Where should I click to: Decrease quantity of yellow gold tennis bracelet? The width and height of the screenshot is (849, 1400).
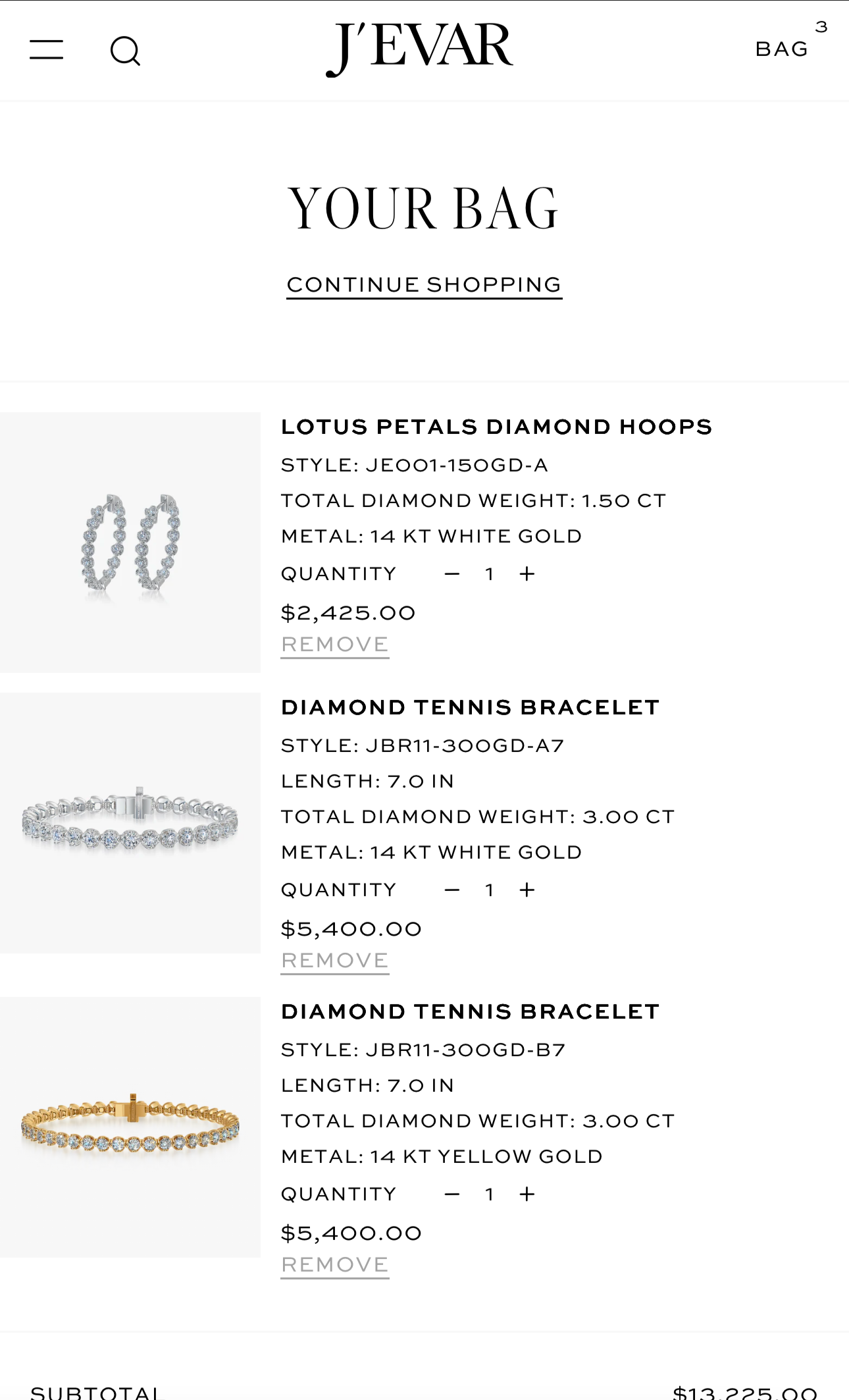tap(451, 1195)
